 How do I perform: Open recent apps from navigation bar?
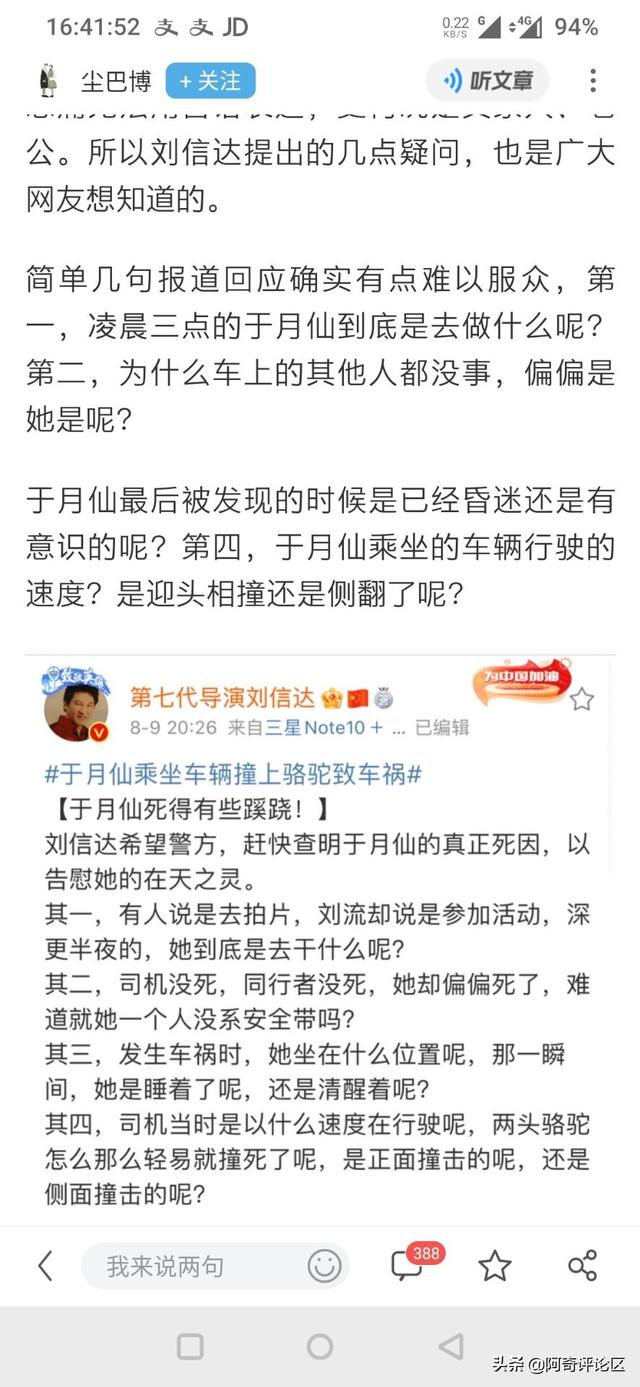click(190, 1346)
